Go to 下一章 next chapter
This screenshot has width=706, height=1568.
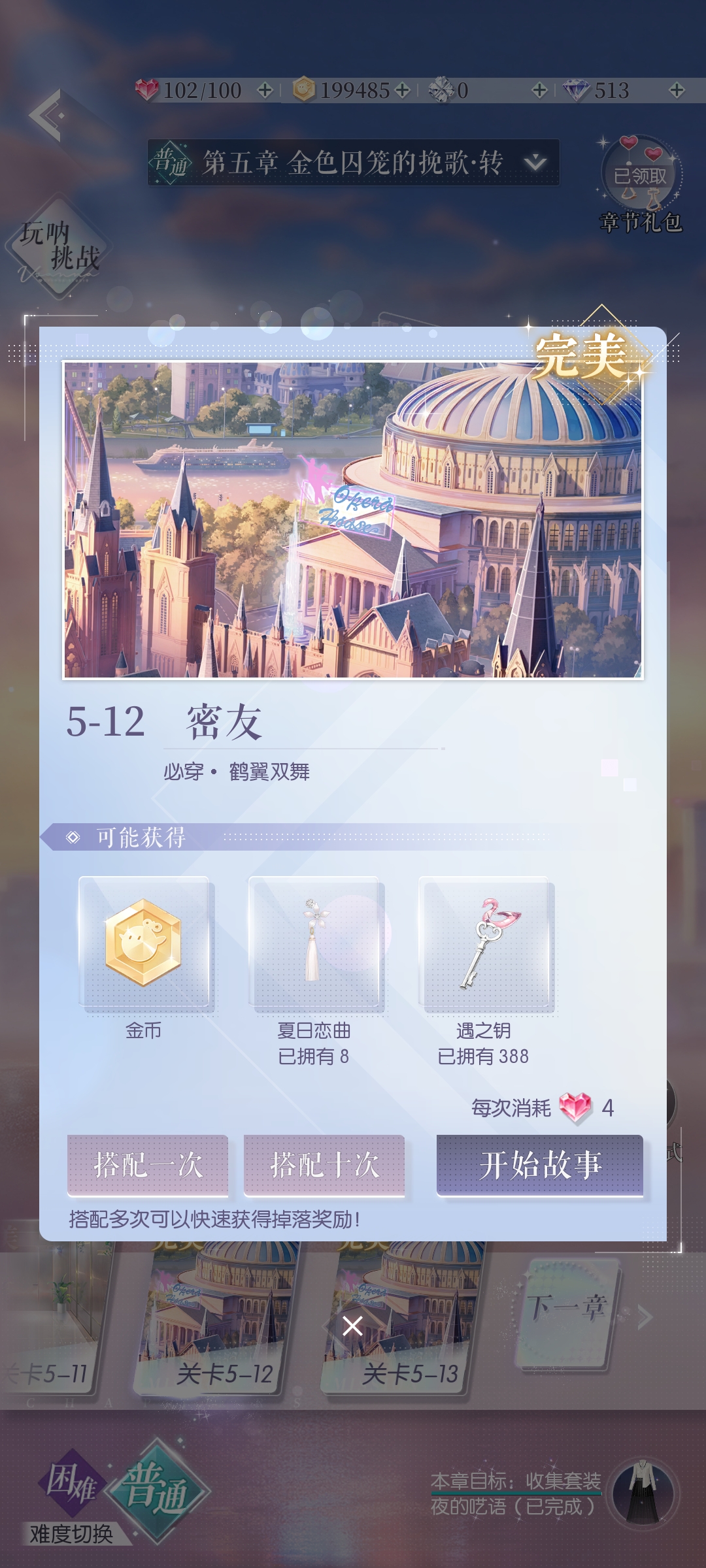[x=567, y=1315]
